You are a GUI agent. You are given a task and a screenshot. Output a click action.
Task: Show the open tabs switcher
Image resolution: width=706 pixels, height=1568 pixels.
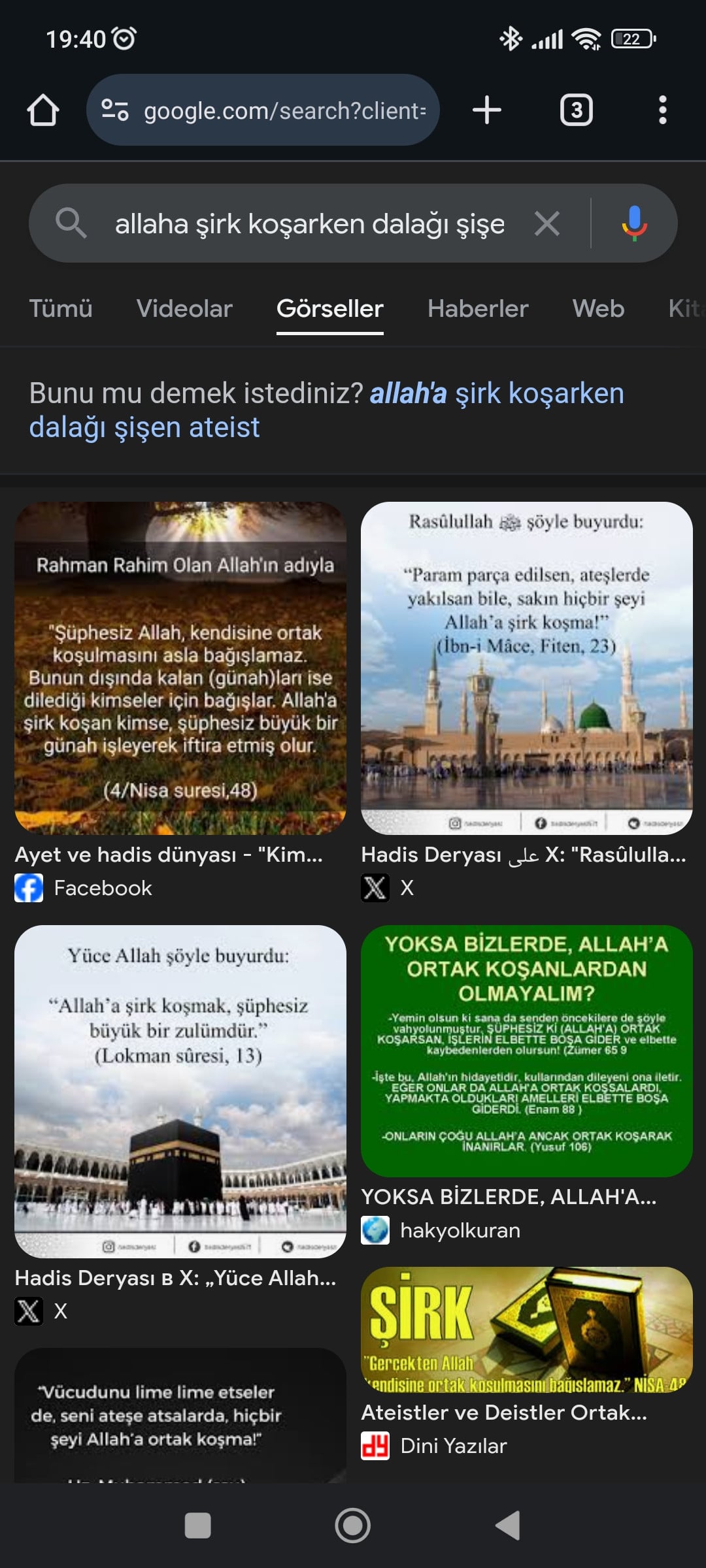tap(576, 110)
